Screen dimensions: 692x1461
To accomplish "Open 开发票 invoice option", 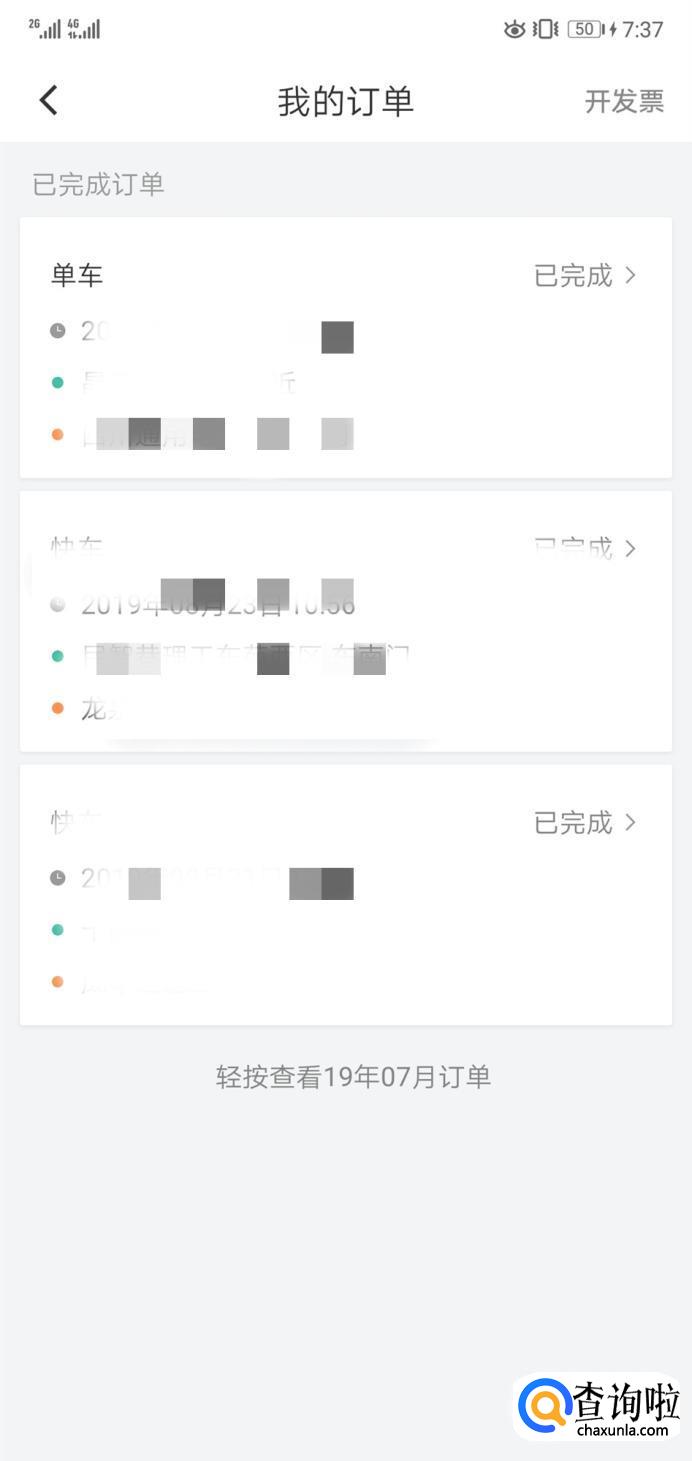I will [624, 101].
